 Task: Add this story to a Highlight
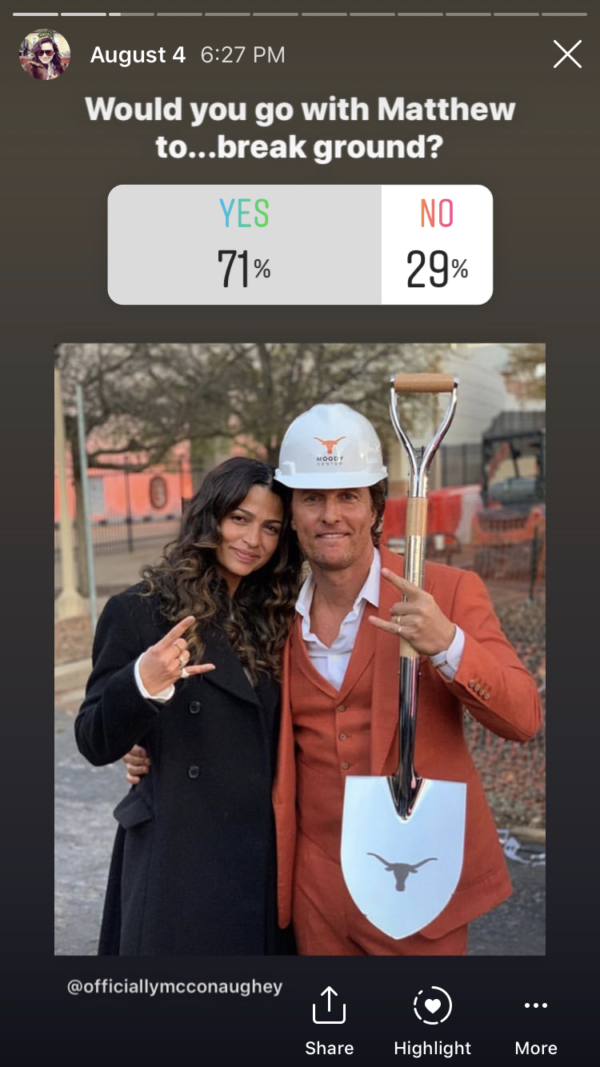click(x=432, y=1020)
